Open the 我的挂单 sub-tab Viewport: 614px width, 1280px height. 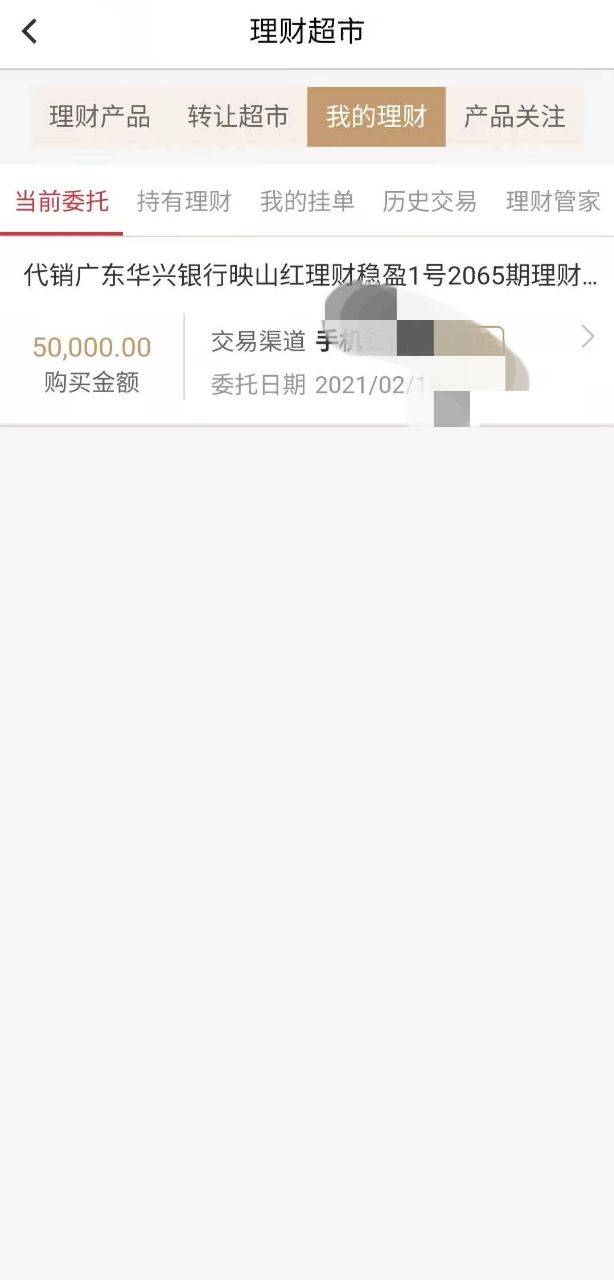click(307, 201)
